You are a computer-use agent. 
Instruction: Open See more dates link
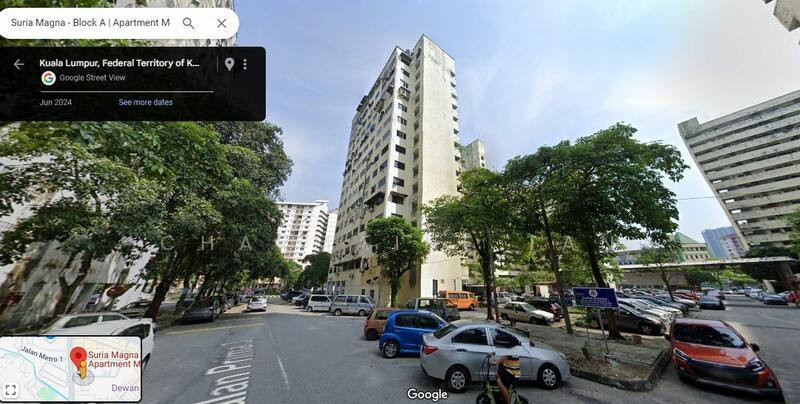145,102
